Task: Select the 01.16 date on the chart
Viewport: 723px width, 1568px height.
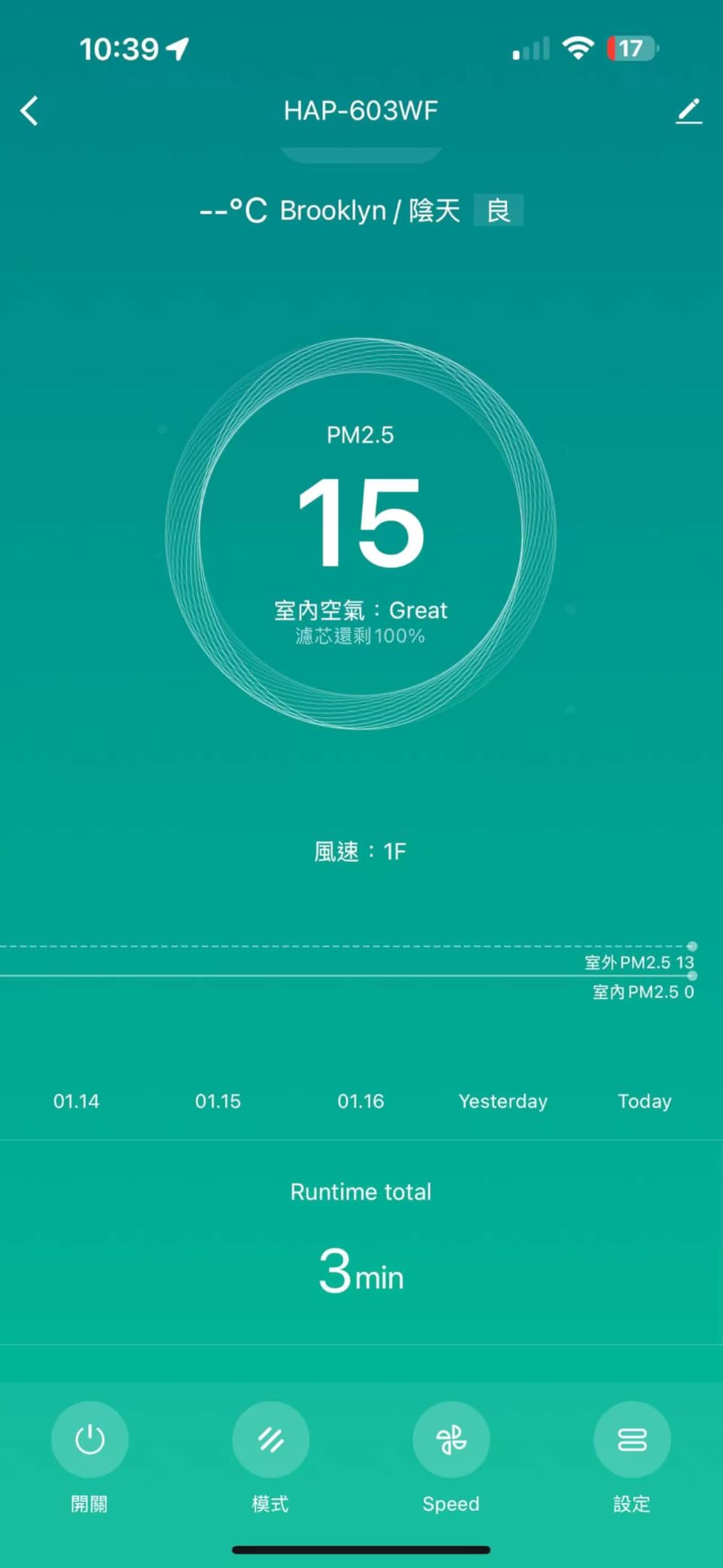Action: (361, 1101)
